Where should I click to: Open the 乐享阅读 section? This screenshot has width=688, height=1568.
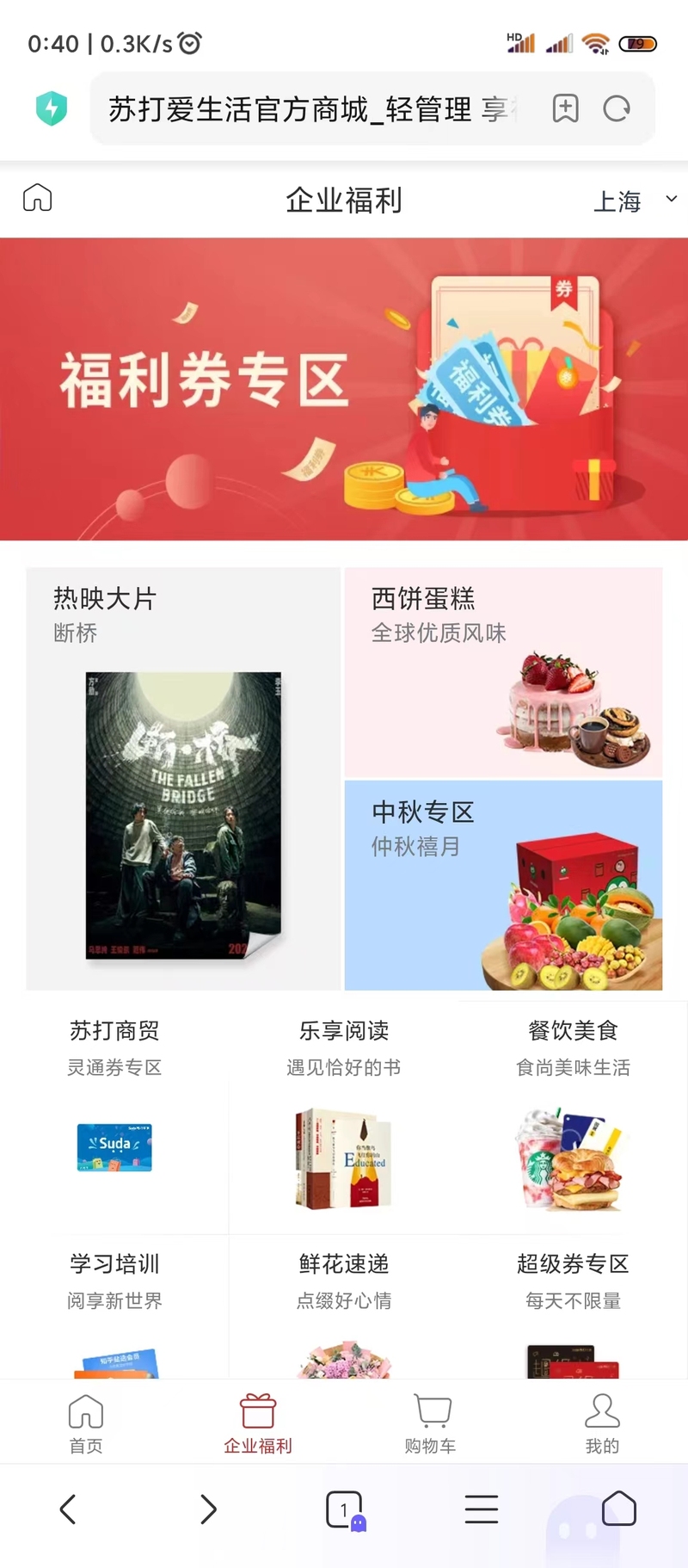344,1117
